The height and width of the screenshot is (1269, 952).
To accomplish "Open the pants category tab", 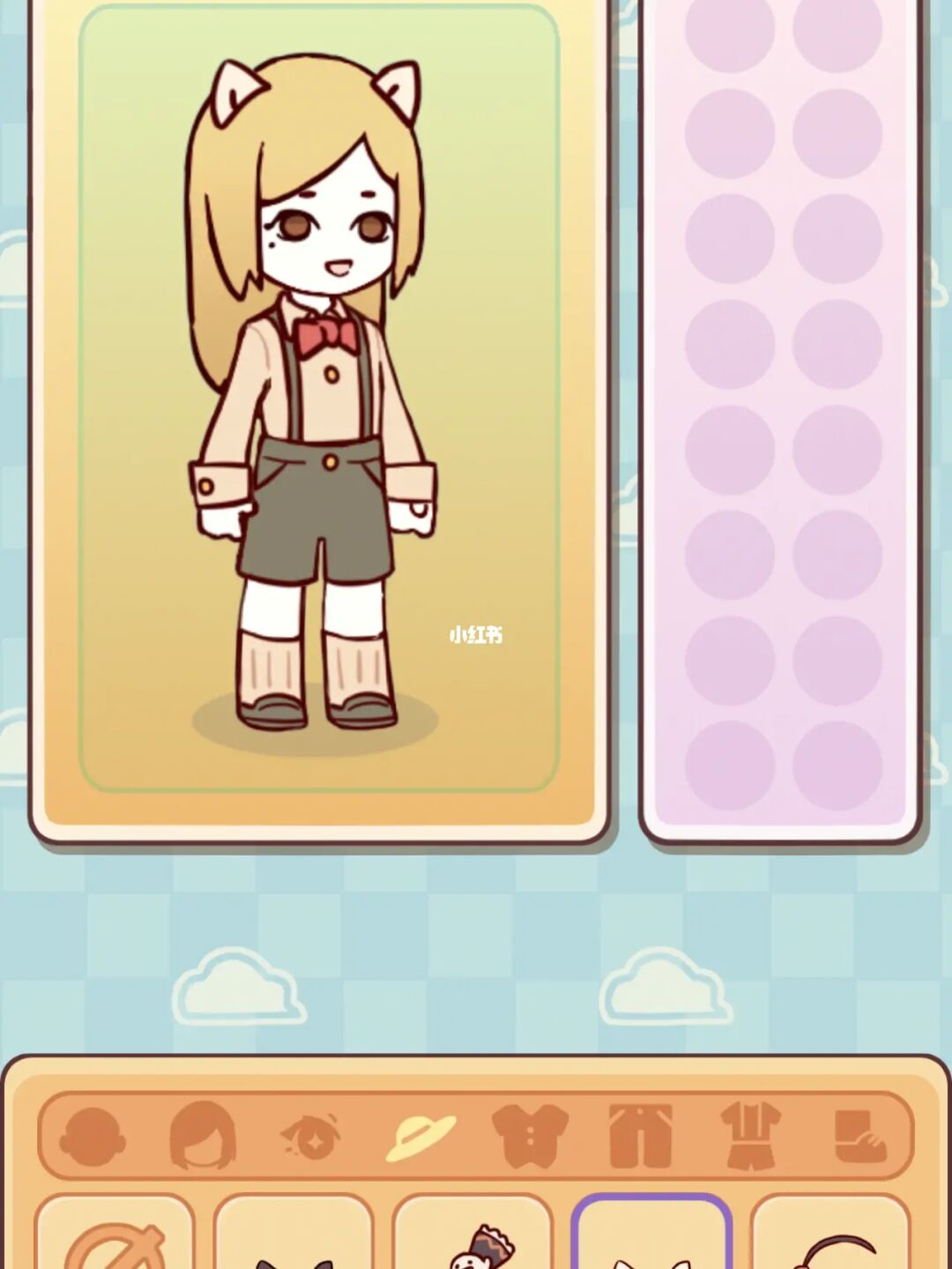I will (x=641, y=1136).
